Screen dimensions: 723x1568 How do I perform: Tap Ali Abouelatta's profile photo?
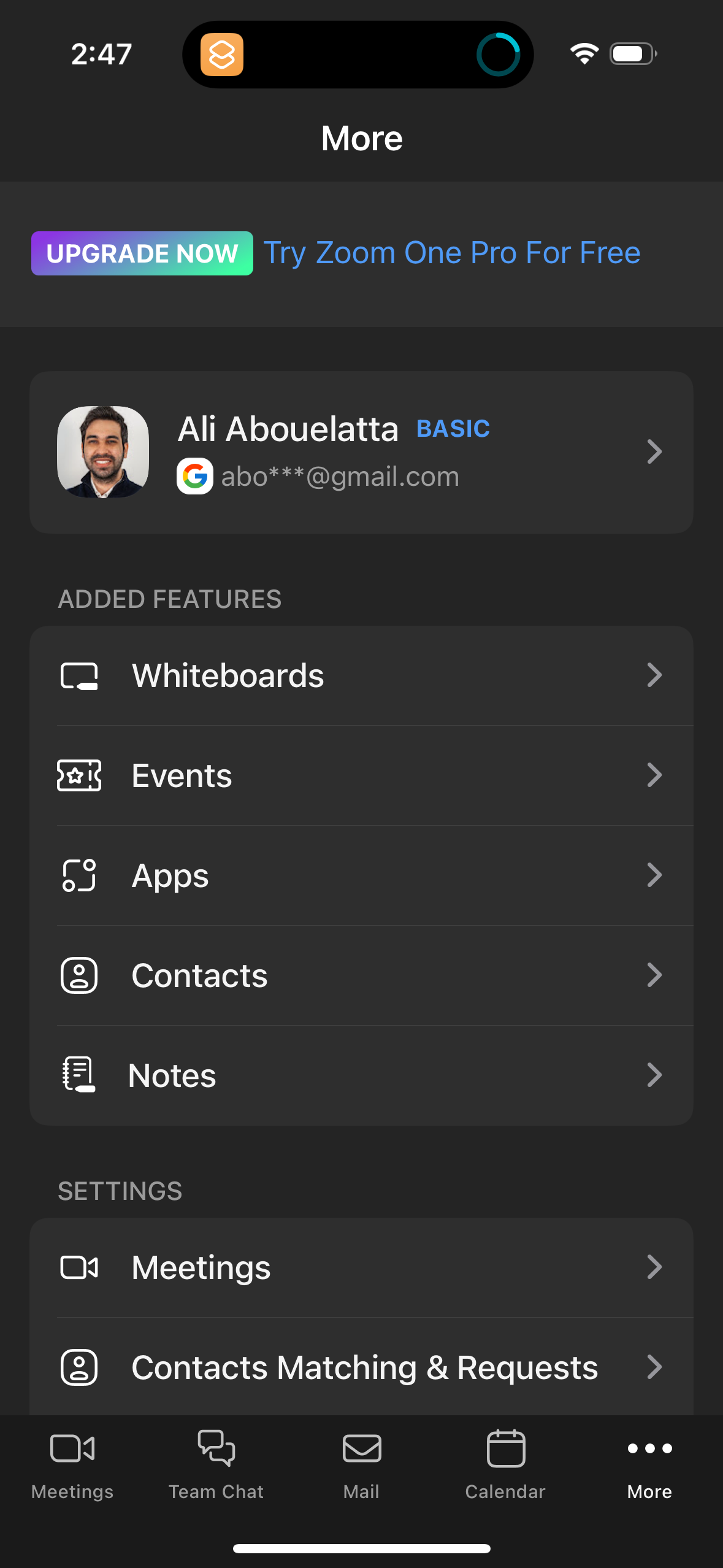click(102, 451)
